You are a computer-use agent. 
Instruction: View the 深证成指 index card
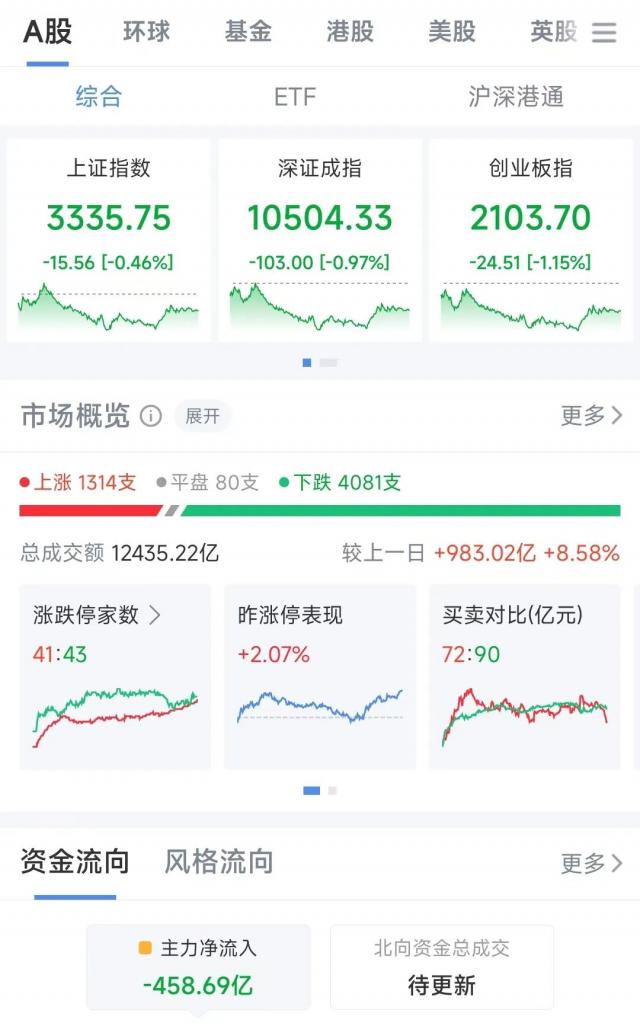point(320,240)
